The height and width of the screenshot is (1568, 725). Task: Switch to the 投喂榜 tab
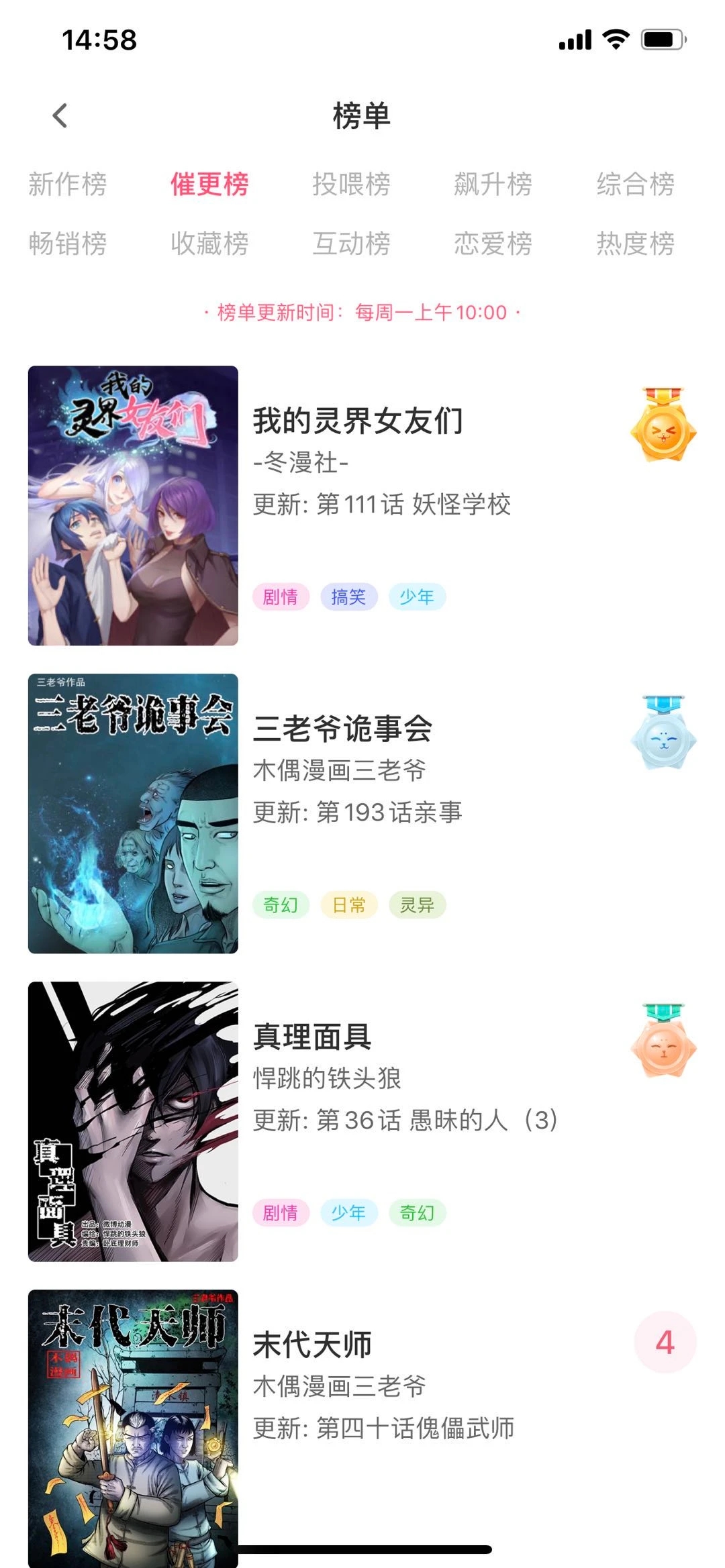click(x=351, y=184)
